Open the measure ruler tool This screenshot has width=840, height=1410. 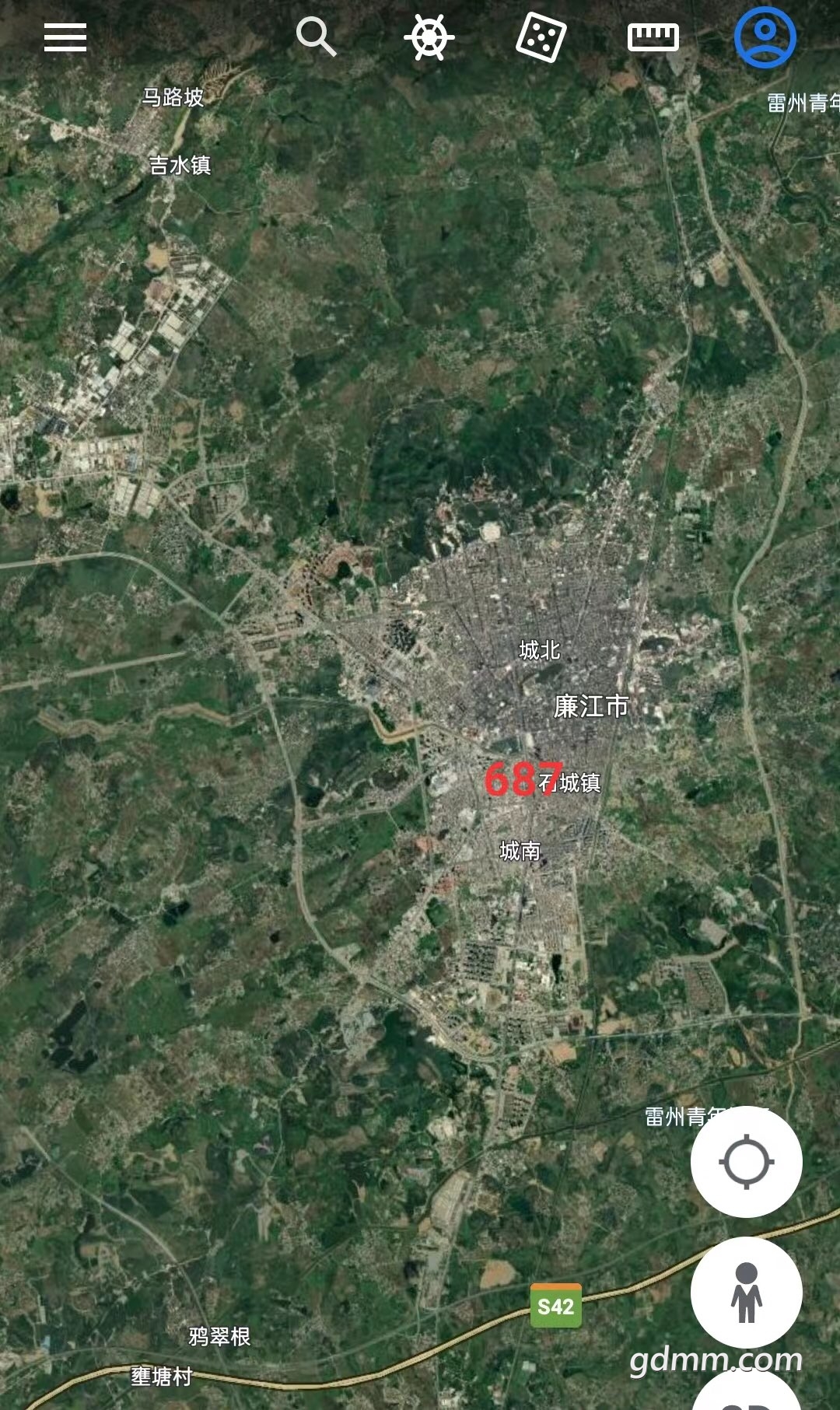coord(653,37)
